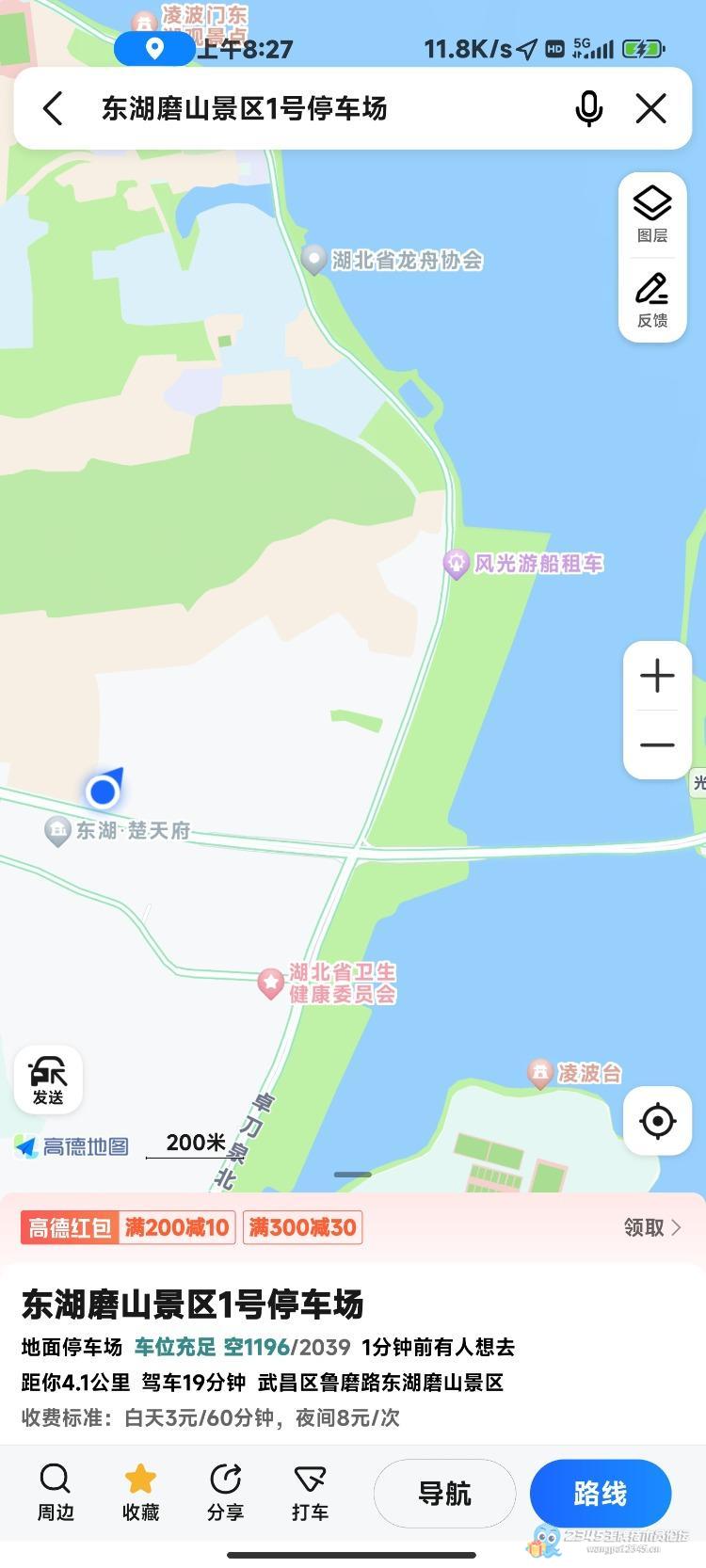
Task: Claim the 高德红包 coupon via 领取
Action: click(652, 1227)
